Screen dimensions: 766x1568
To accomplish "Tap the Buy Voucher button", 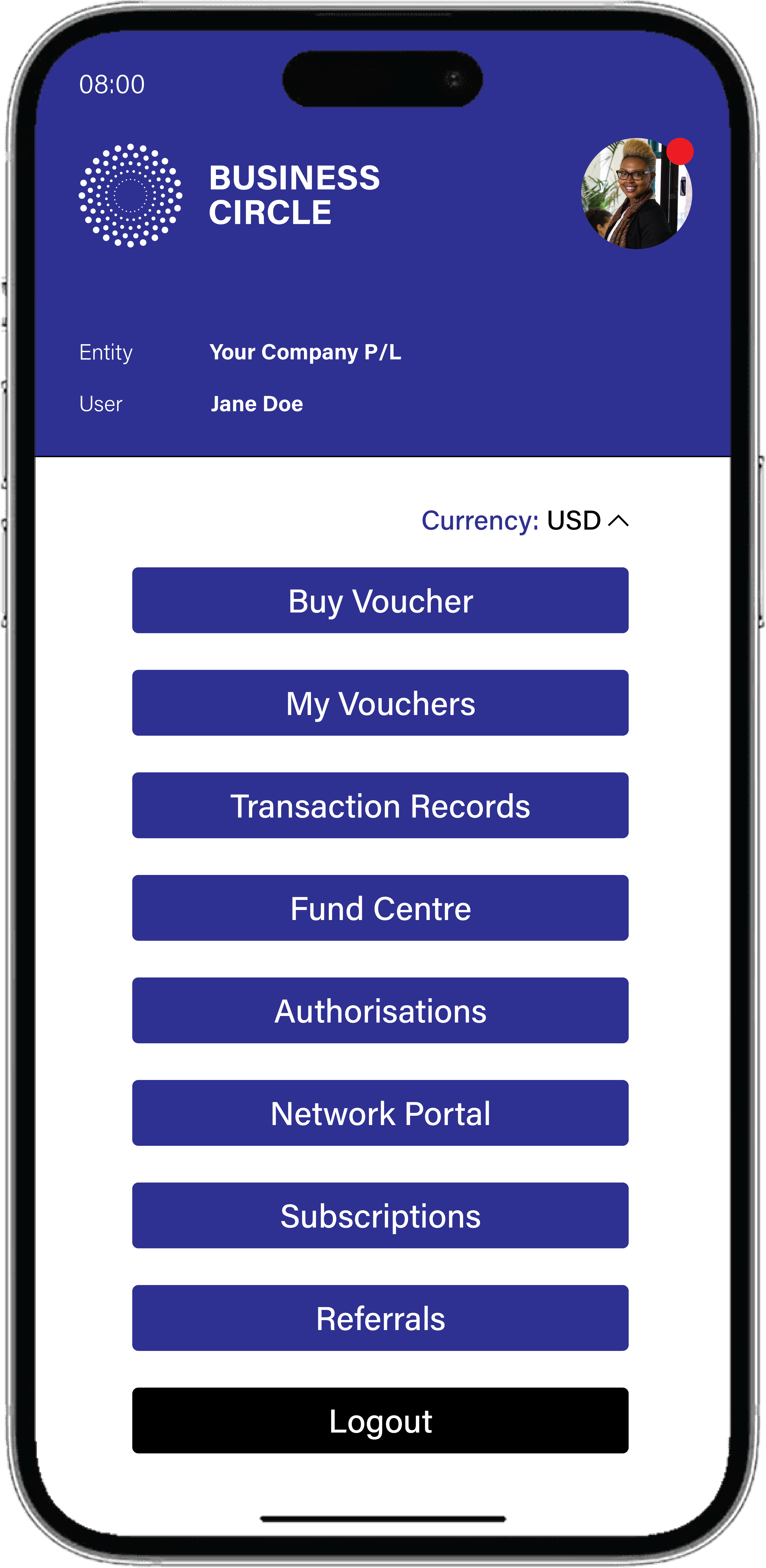I will 380,601.
